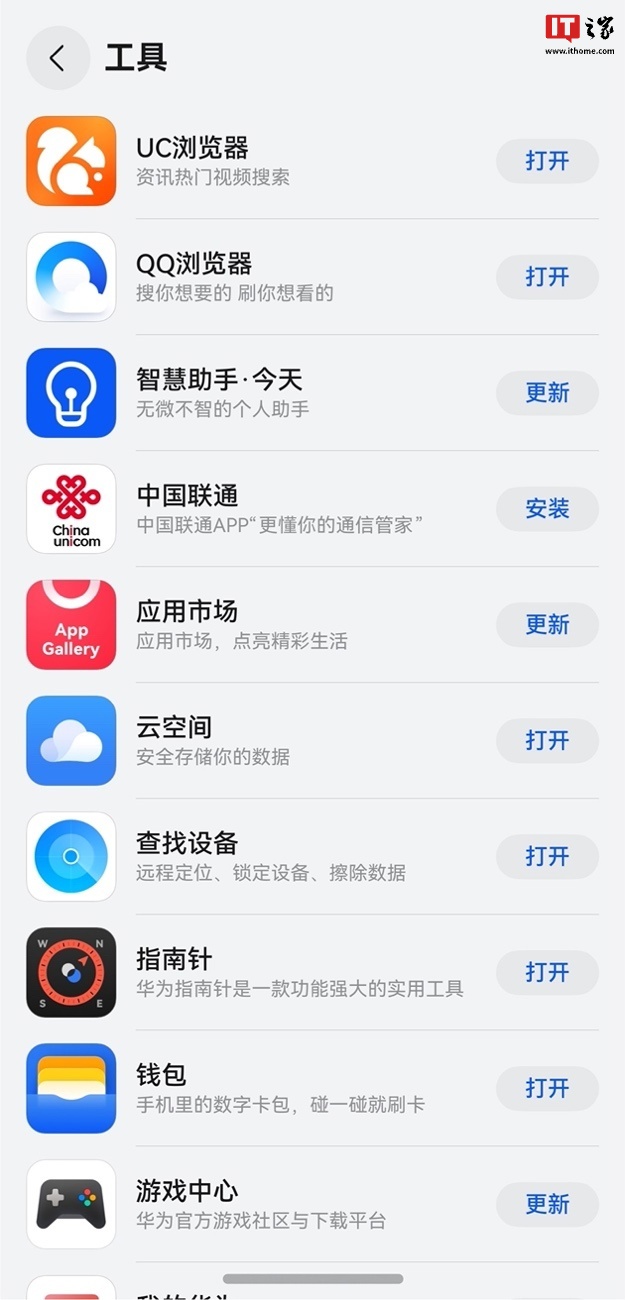
Task: Open UC浏览器 with its 打开 button
Action: point(547,161)
